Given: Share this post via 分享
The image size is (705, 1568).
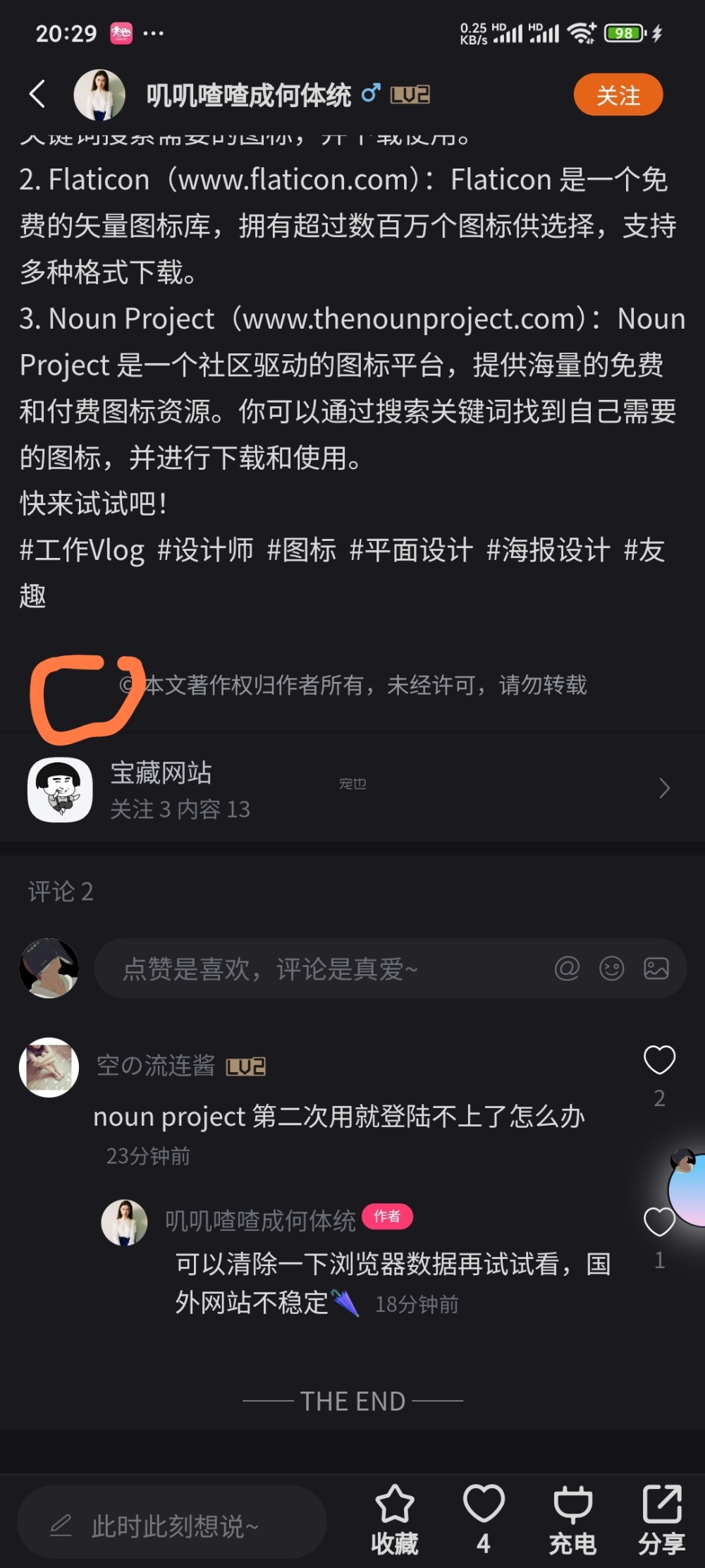Looking at the screenshot, I should [x=661, y=1519].
